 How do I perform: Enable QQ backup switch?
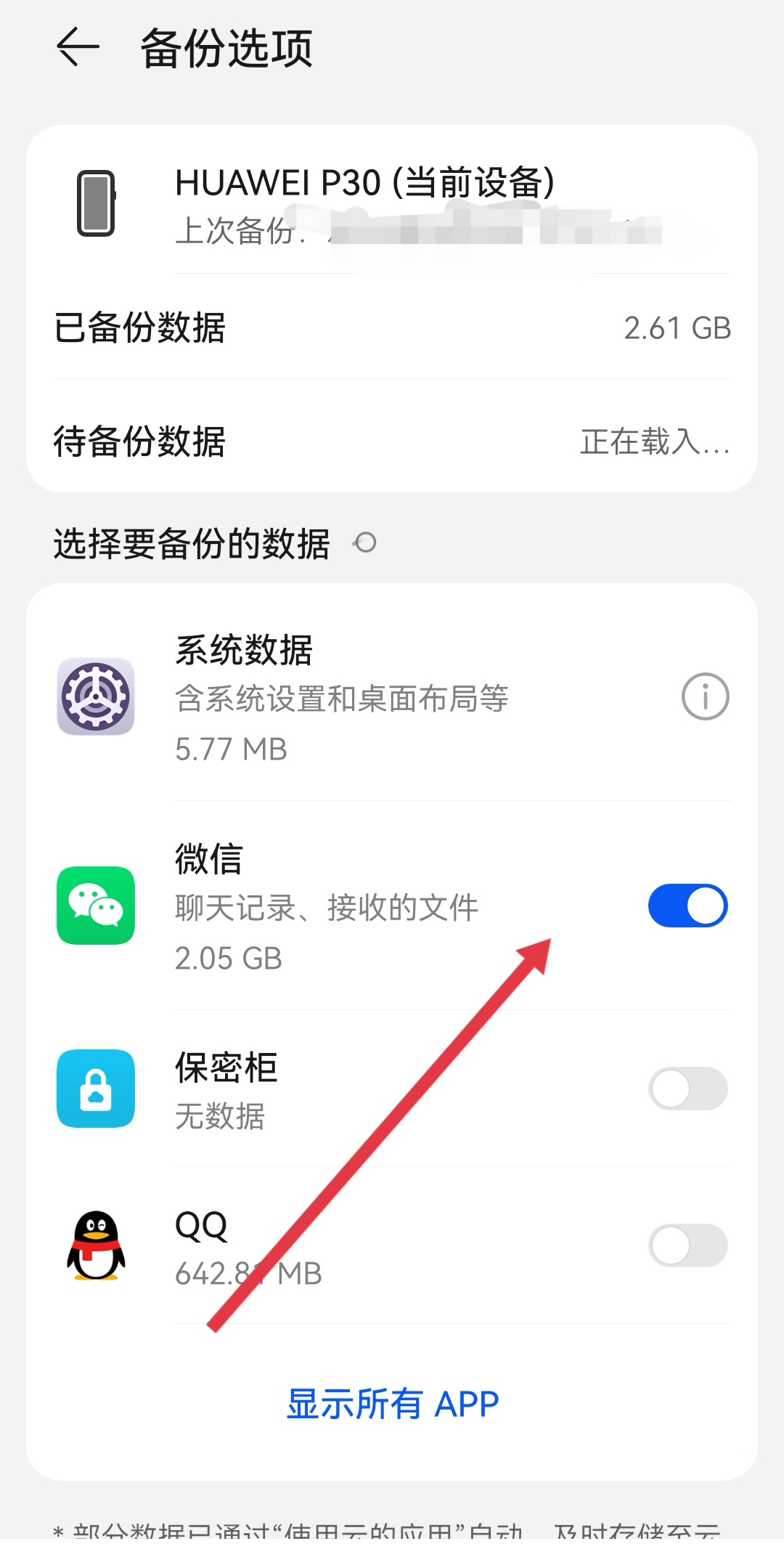tap(687, 1245)
